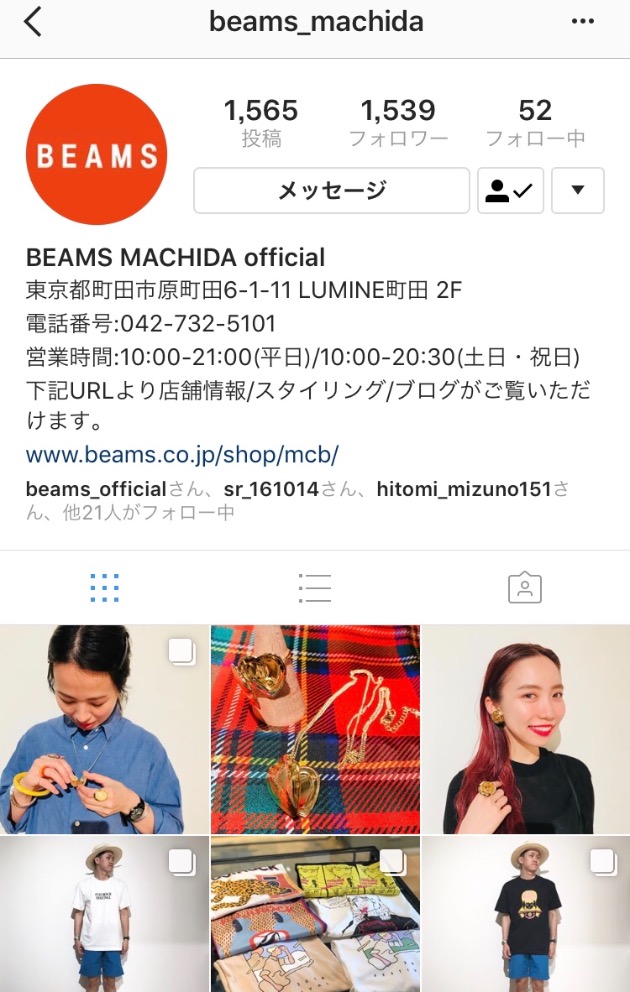The width and height of the screenshot is (630, 992).
Task: Switch to the list view tab
Action: (x=315, y=588)
